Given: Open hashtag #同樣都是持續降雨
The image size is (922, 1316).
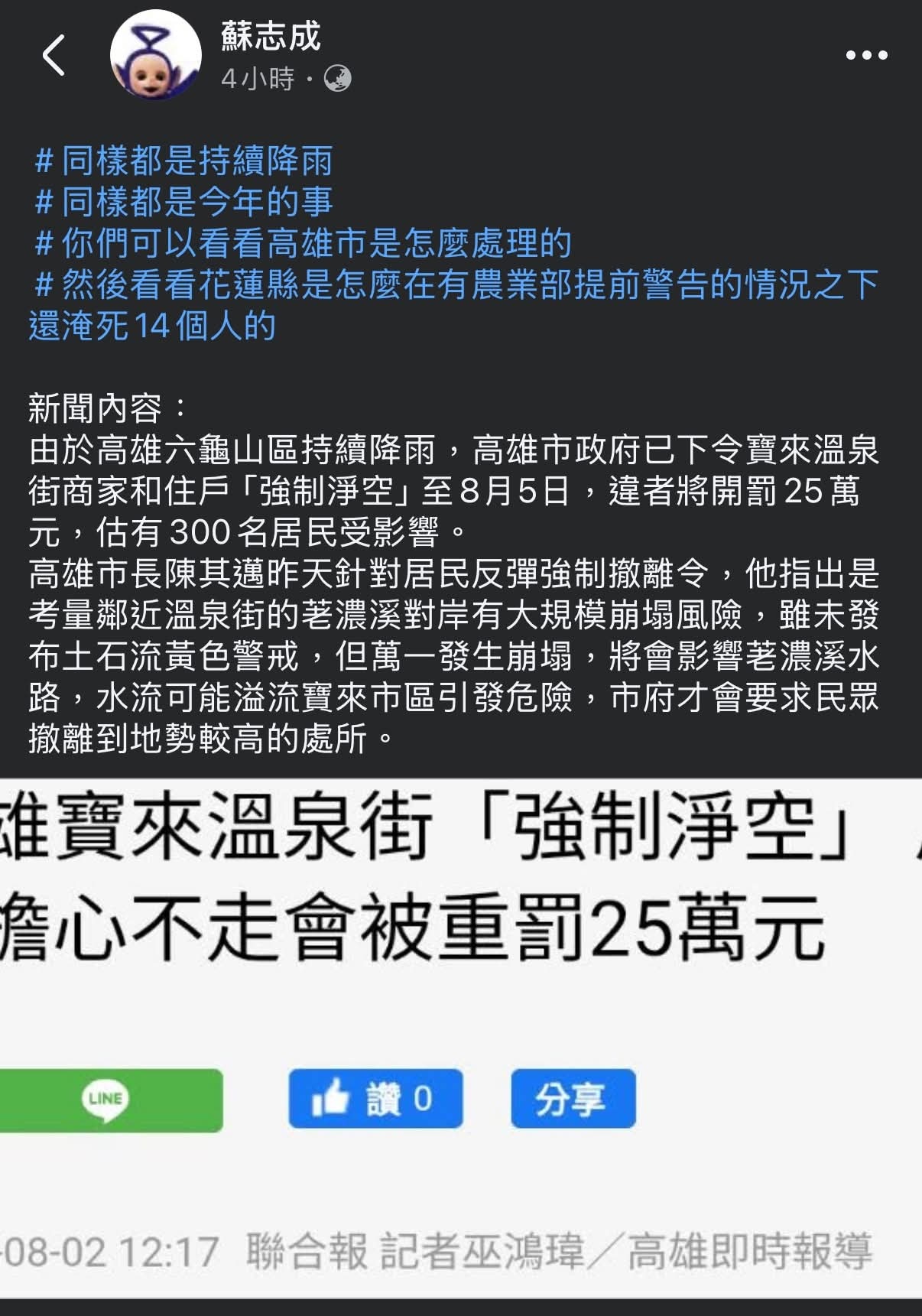Looking at the screenshot, I should (x=183, y=161).
